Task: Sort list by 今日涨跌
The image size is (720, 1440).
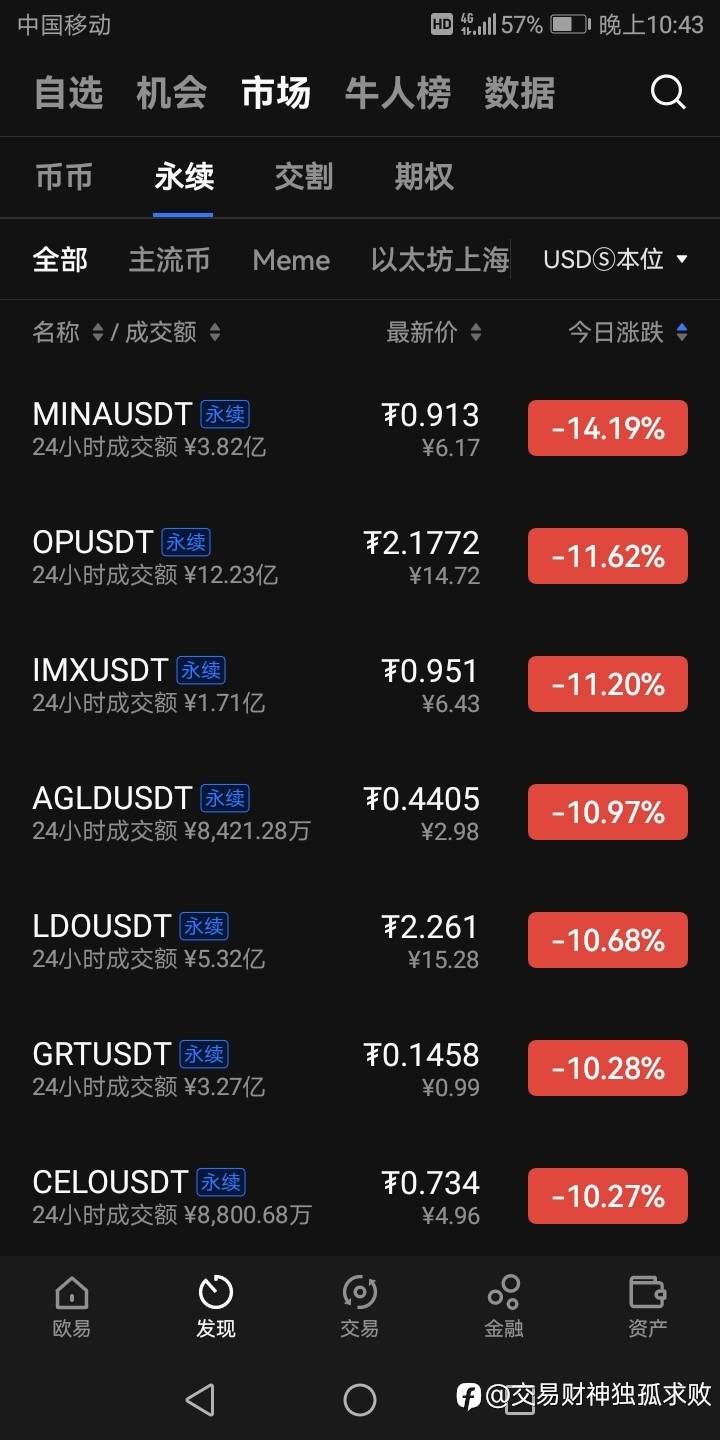Action: click(x=628, y=332)
